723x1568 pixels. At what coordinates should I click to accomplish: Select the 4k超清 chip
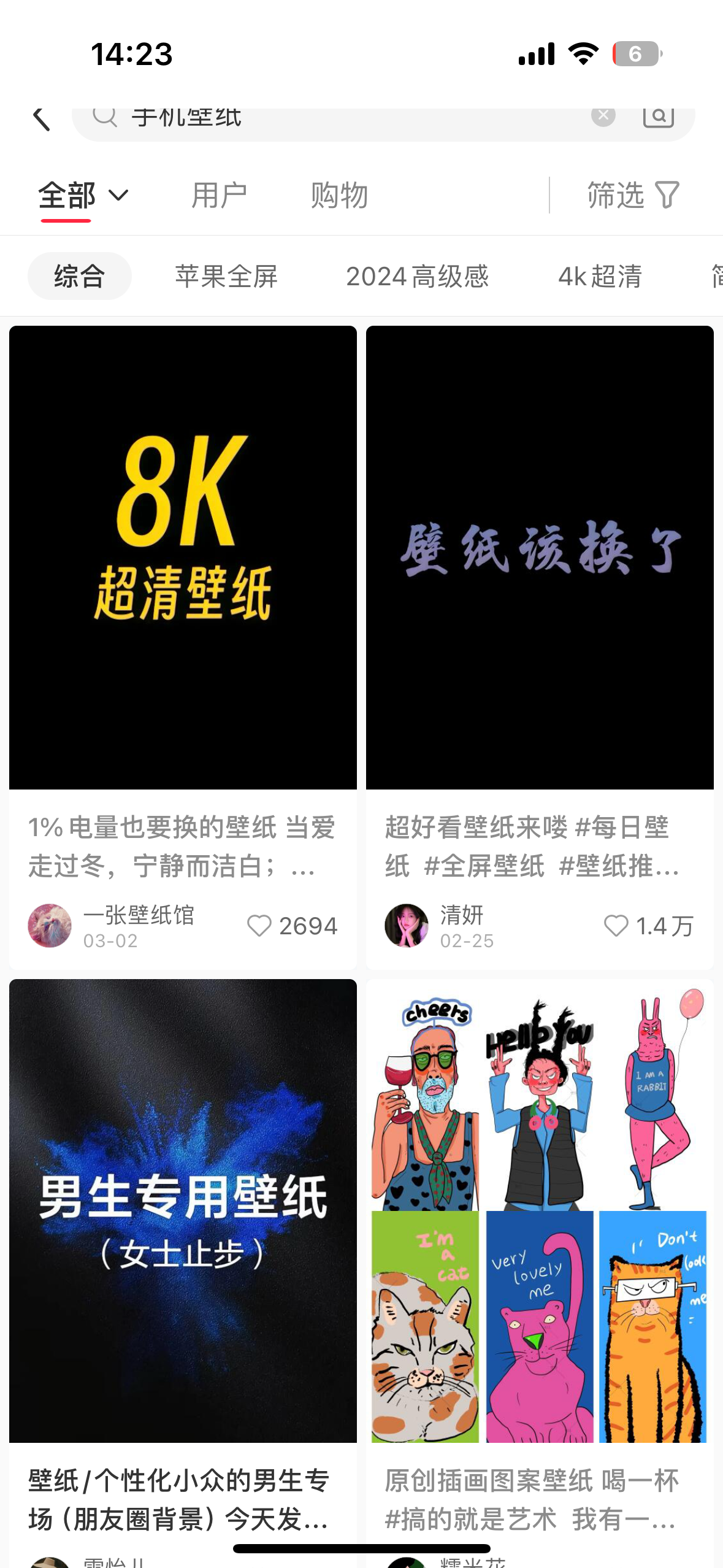point(600,276)
